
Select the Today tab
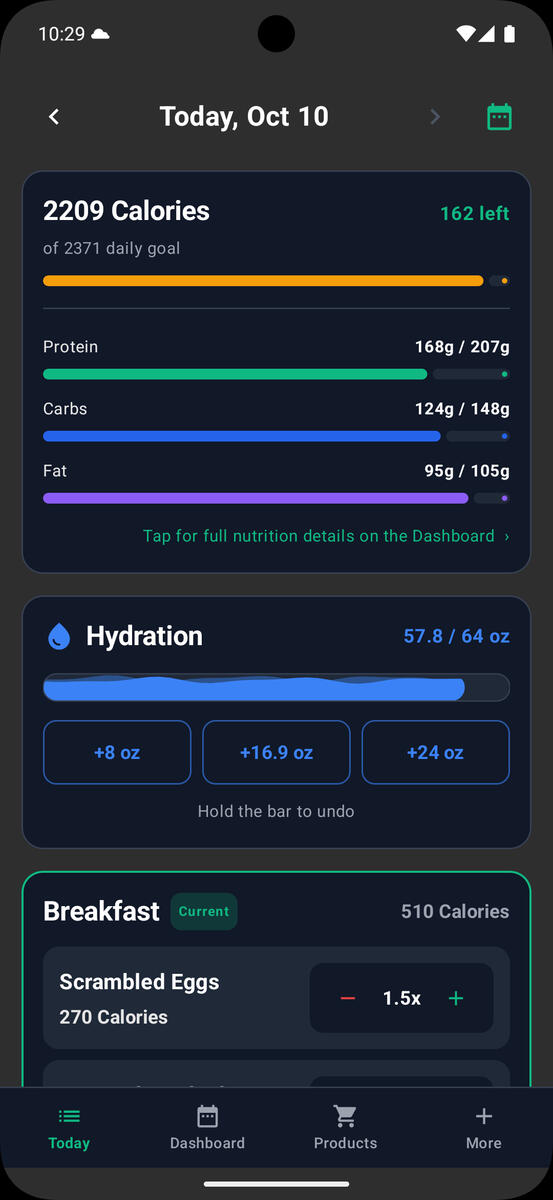pos(69,1128)
